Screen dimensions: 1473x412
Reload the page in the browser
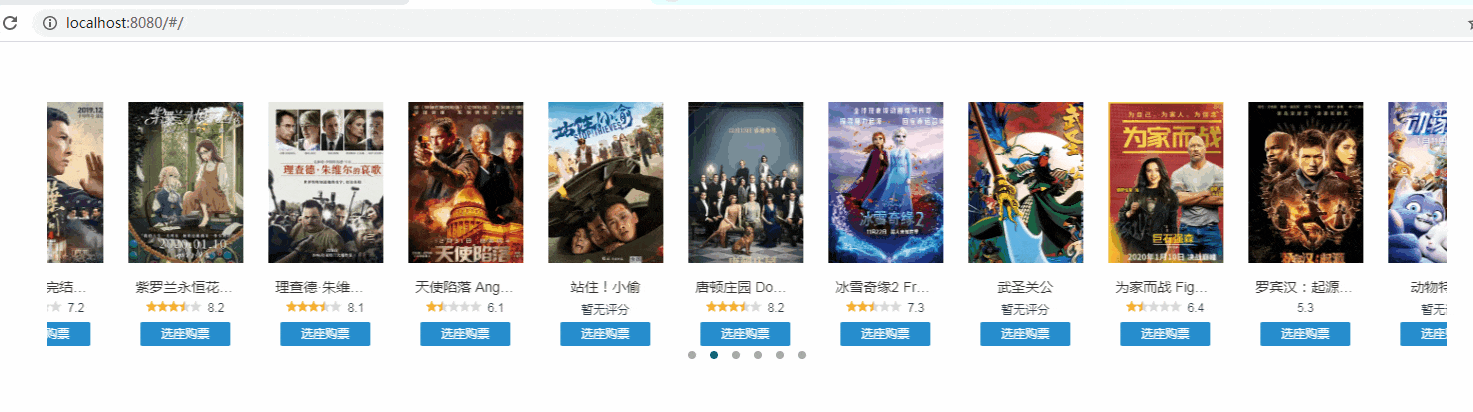pos(10,23)
